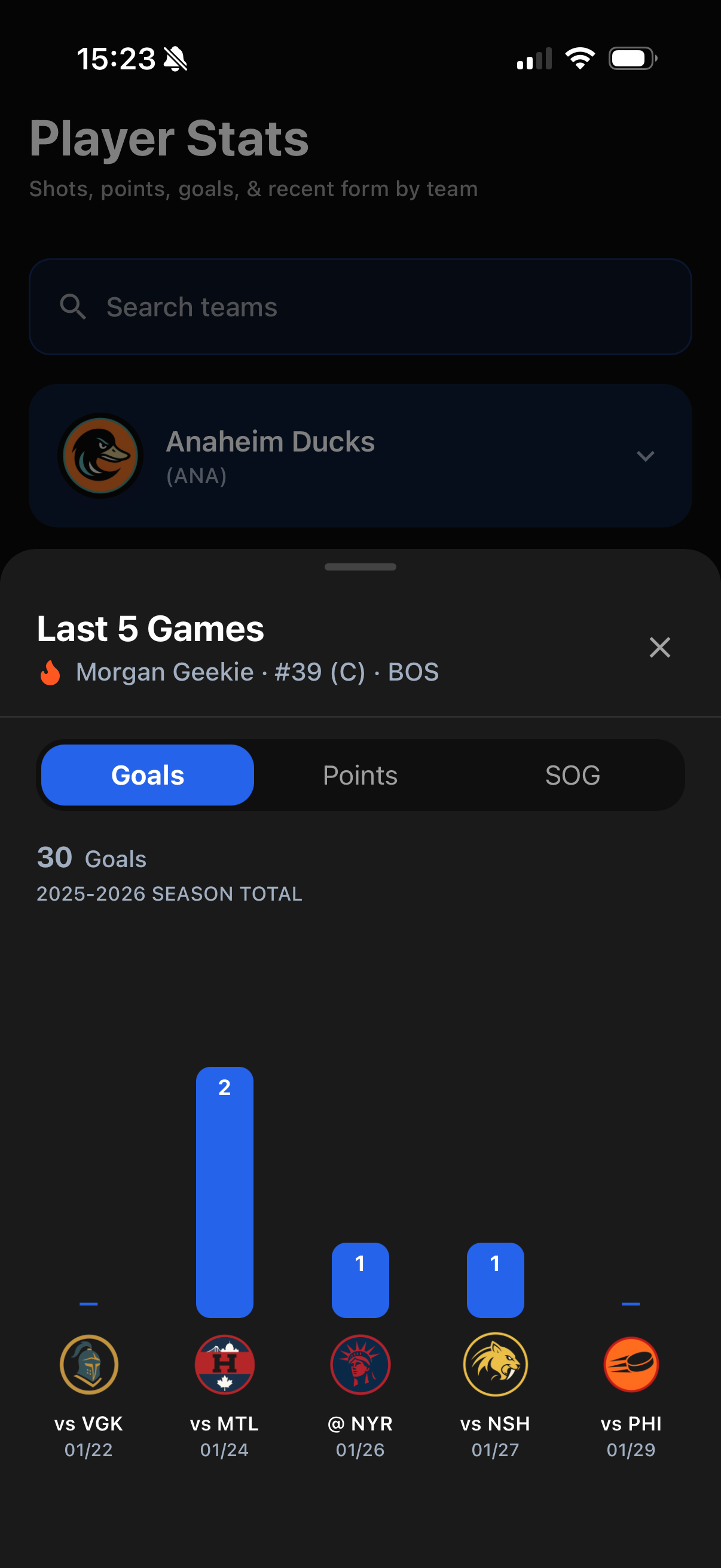Close the Last 5 Games sheet
This screenshot has height=1568, width=721.
659,647
